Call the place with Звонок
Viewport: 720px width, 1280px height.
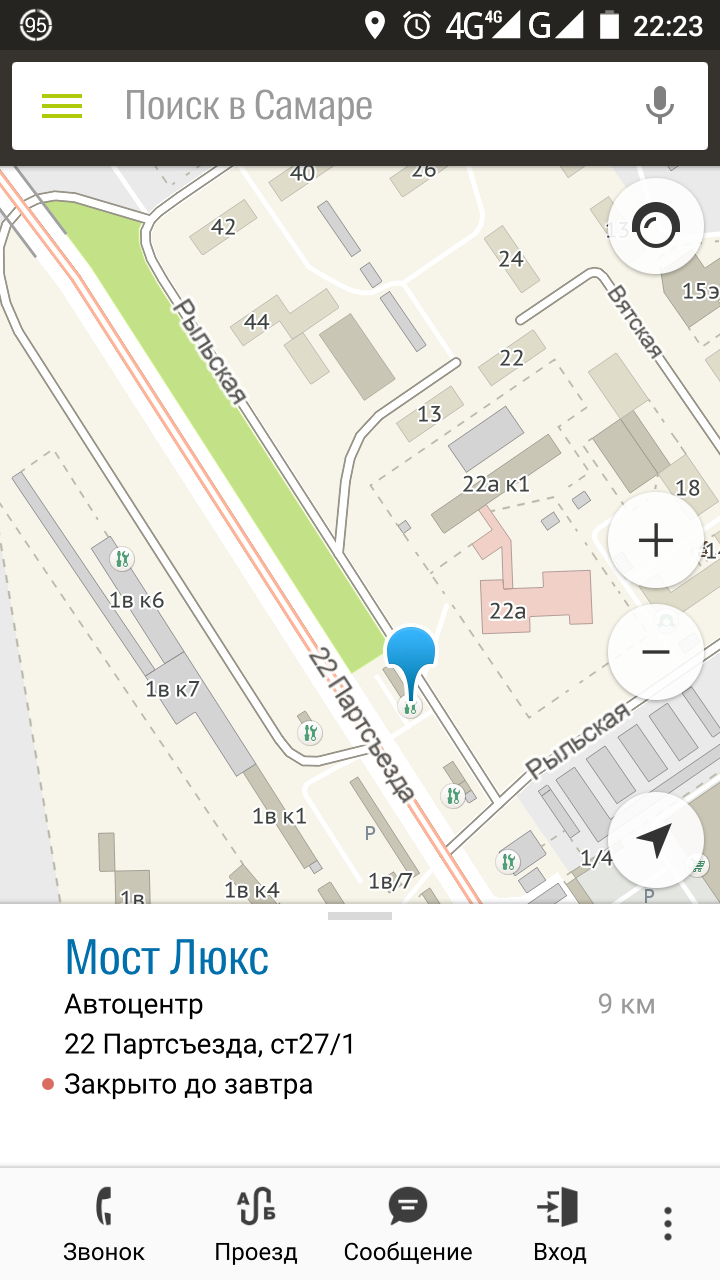(x=104, y=1223)
